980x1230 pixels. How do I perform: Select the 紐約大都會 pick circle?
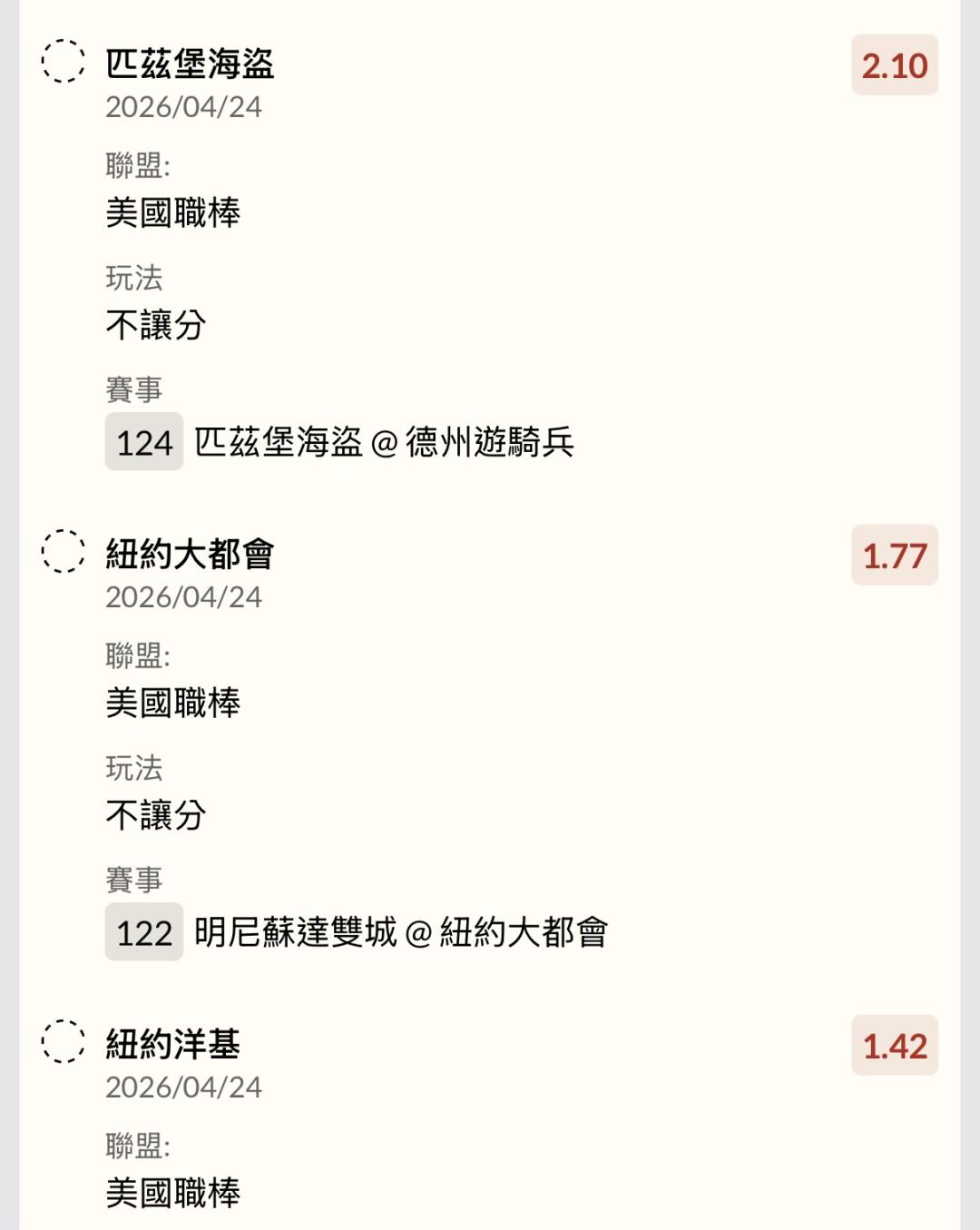[x=64, y=551]
